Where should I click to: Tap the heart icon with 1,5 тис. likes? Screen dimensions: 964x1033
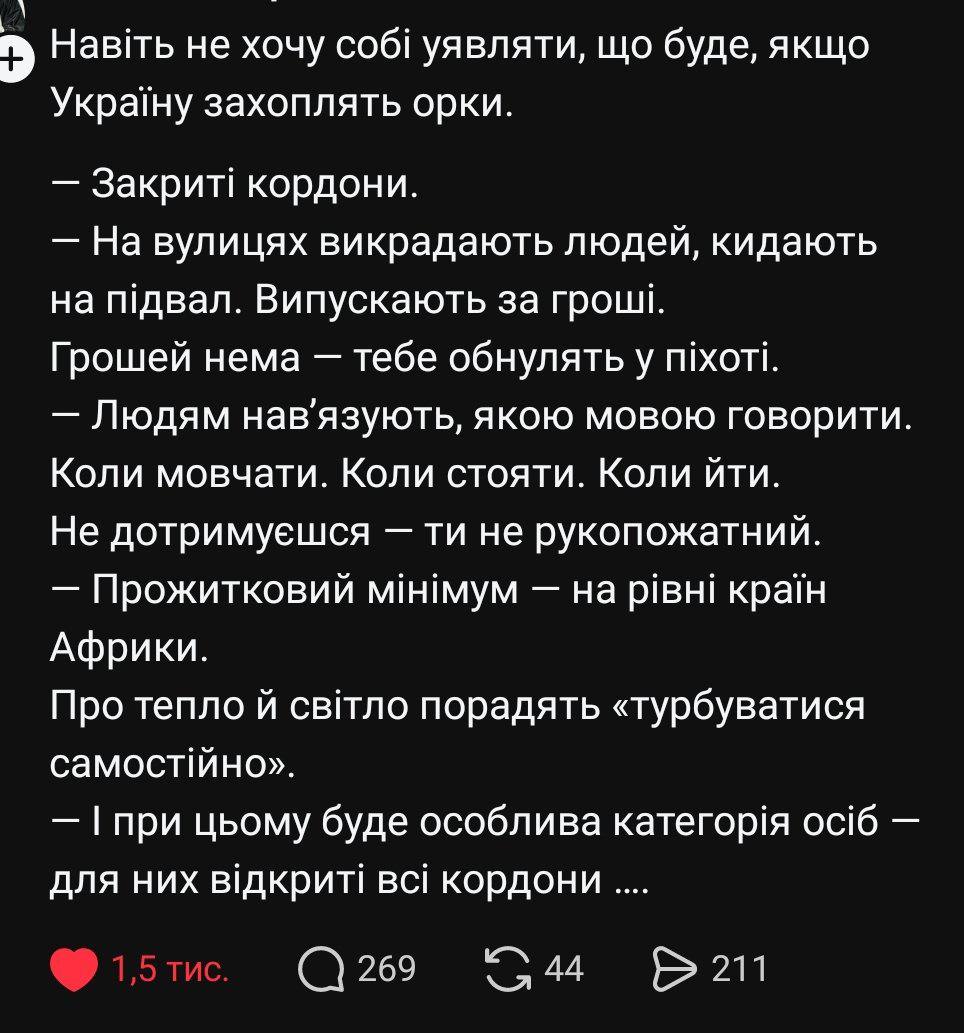point(75,969)
